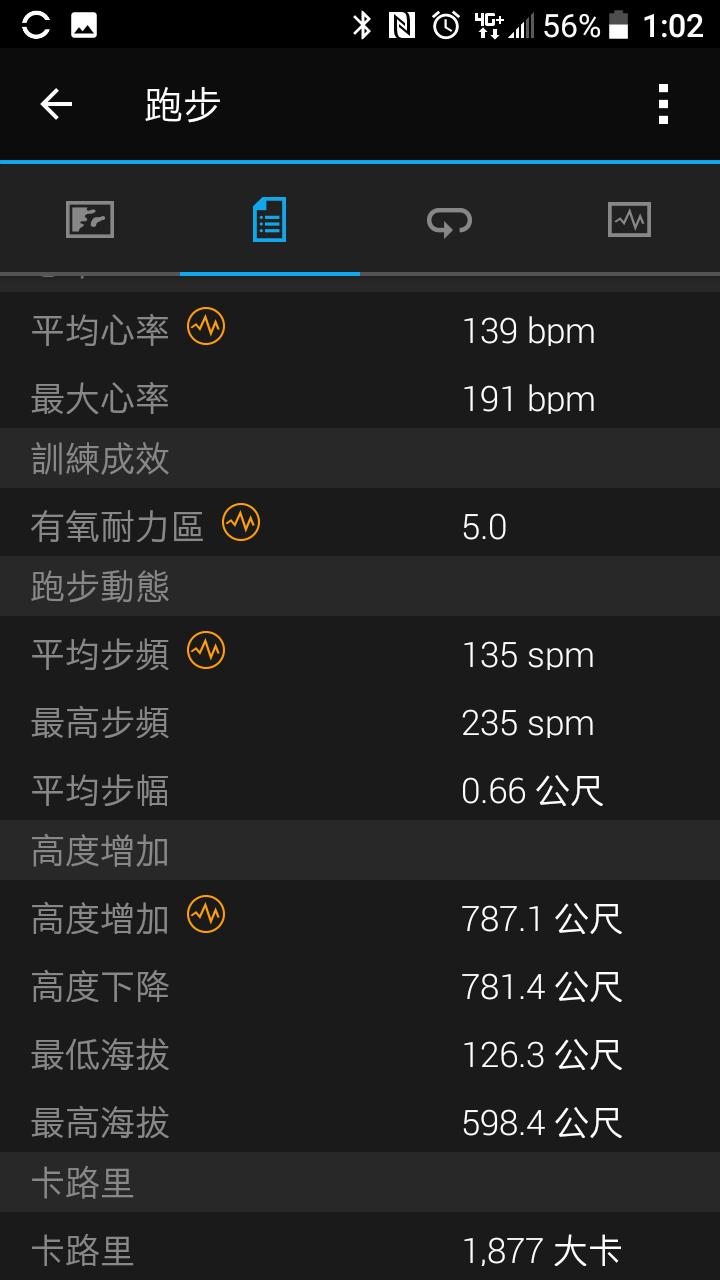Open the chart icon next to 平均步頻
Screen dimensions: 720x1280
pyautogui.click(x=207, y=650)
